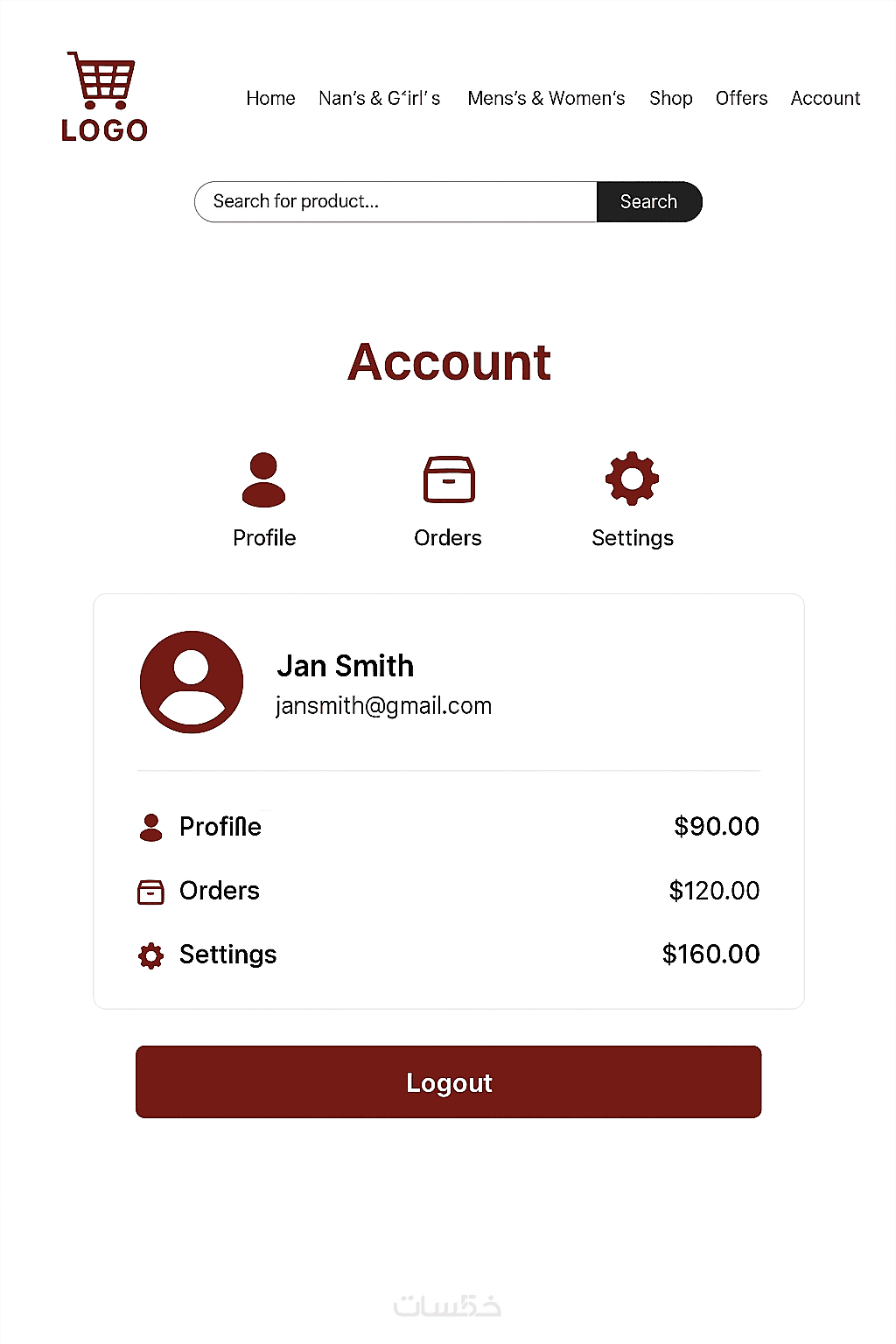The height and width of the screenshot is (1344, 896).
Task: Open Mens's & Women's category
Action: 546,98
